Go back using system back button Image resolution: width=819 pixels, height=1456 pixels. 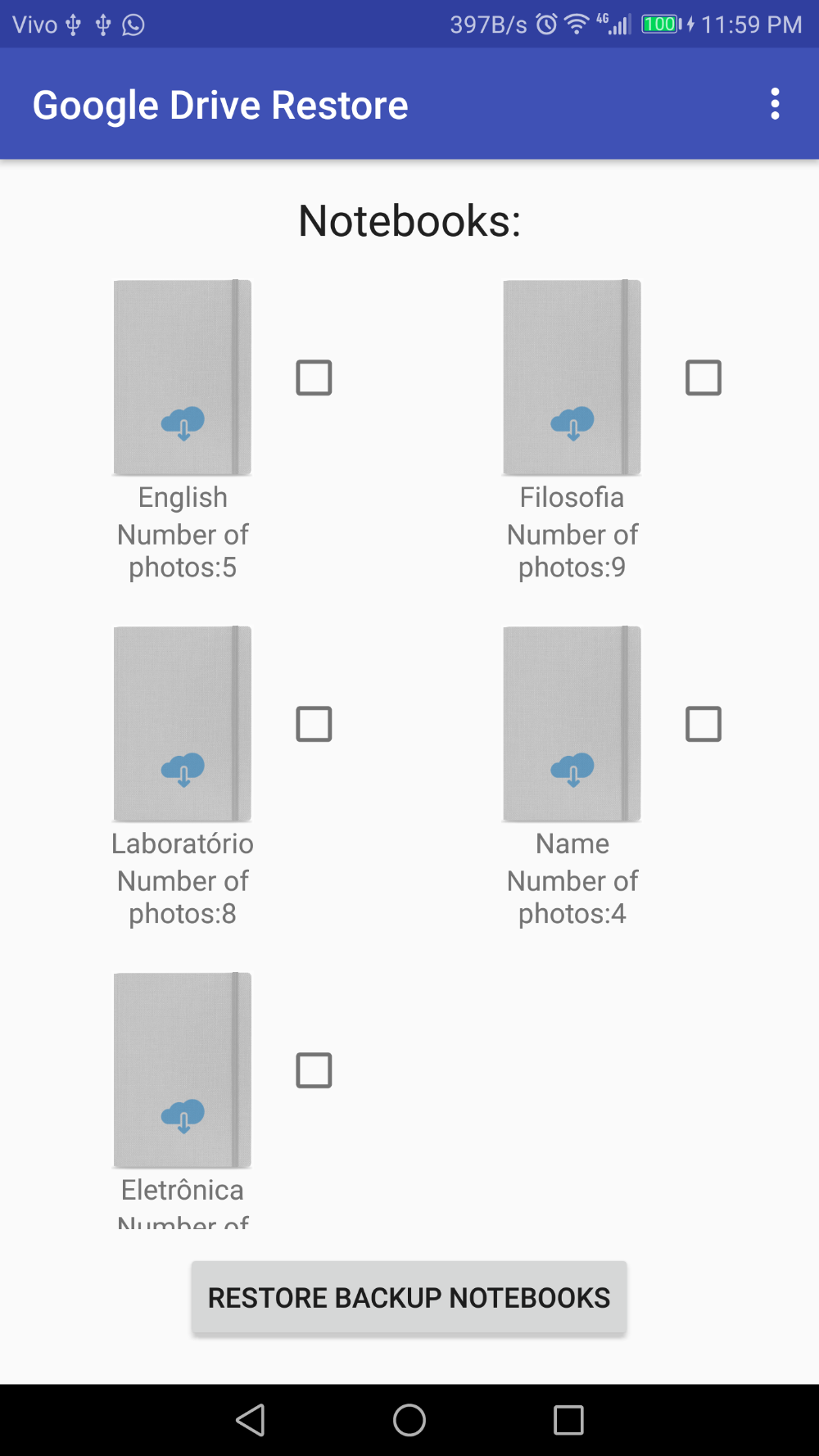click(251, 1420)
